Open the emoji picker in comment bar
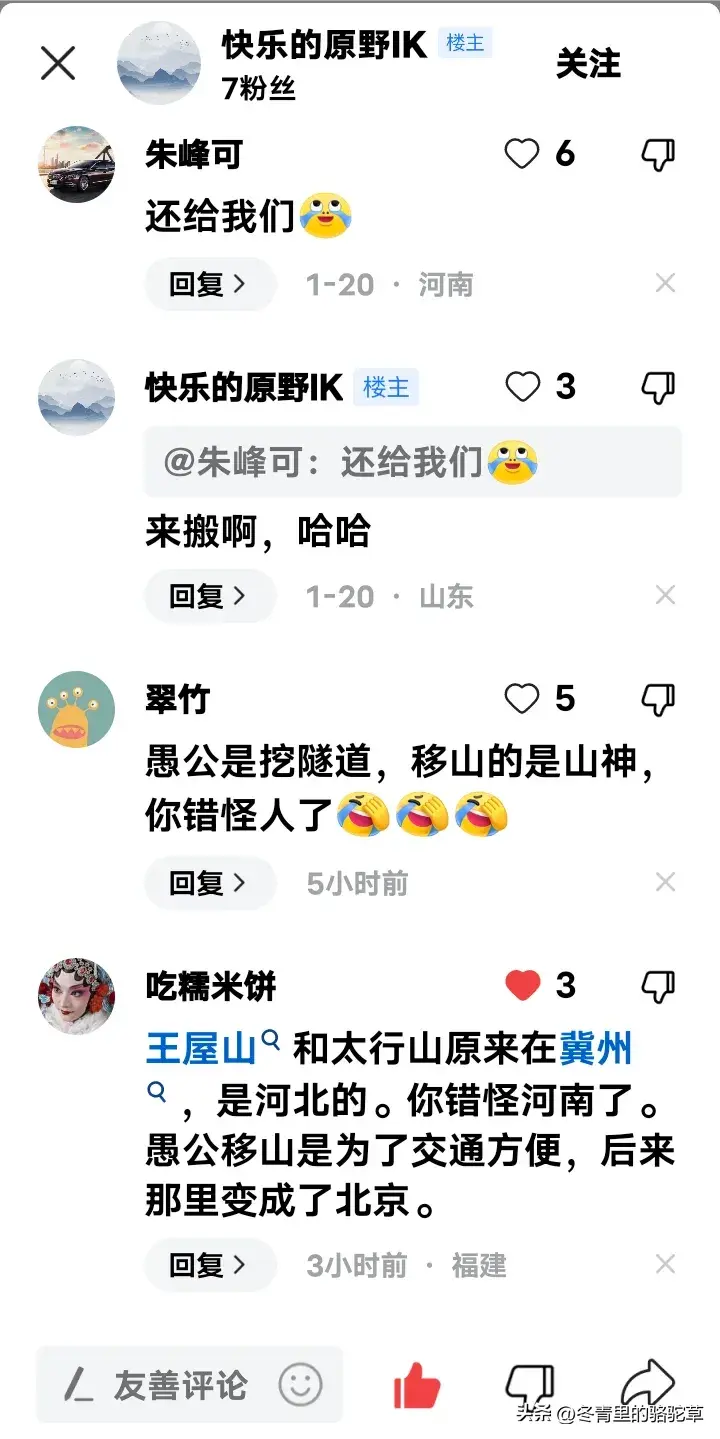This screenshot has width=720, height=1439. pos(300,1385)
